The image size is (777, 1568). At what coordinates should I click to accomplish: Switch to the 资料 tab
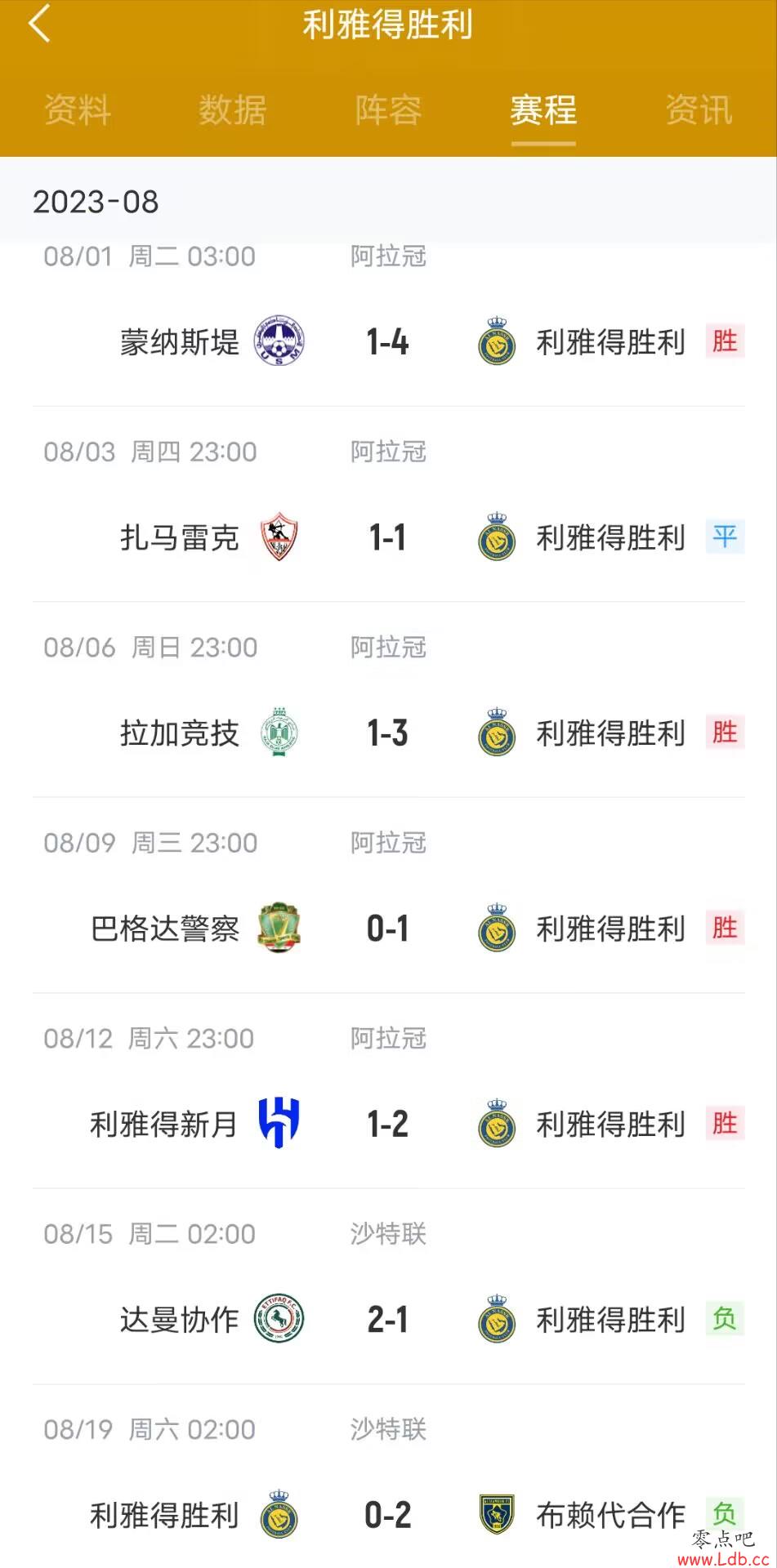[x=77, y=110]
